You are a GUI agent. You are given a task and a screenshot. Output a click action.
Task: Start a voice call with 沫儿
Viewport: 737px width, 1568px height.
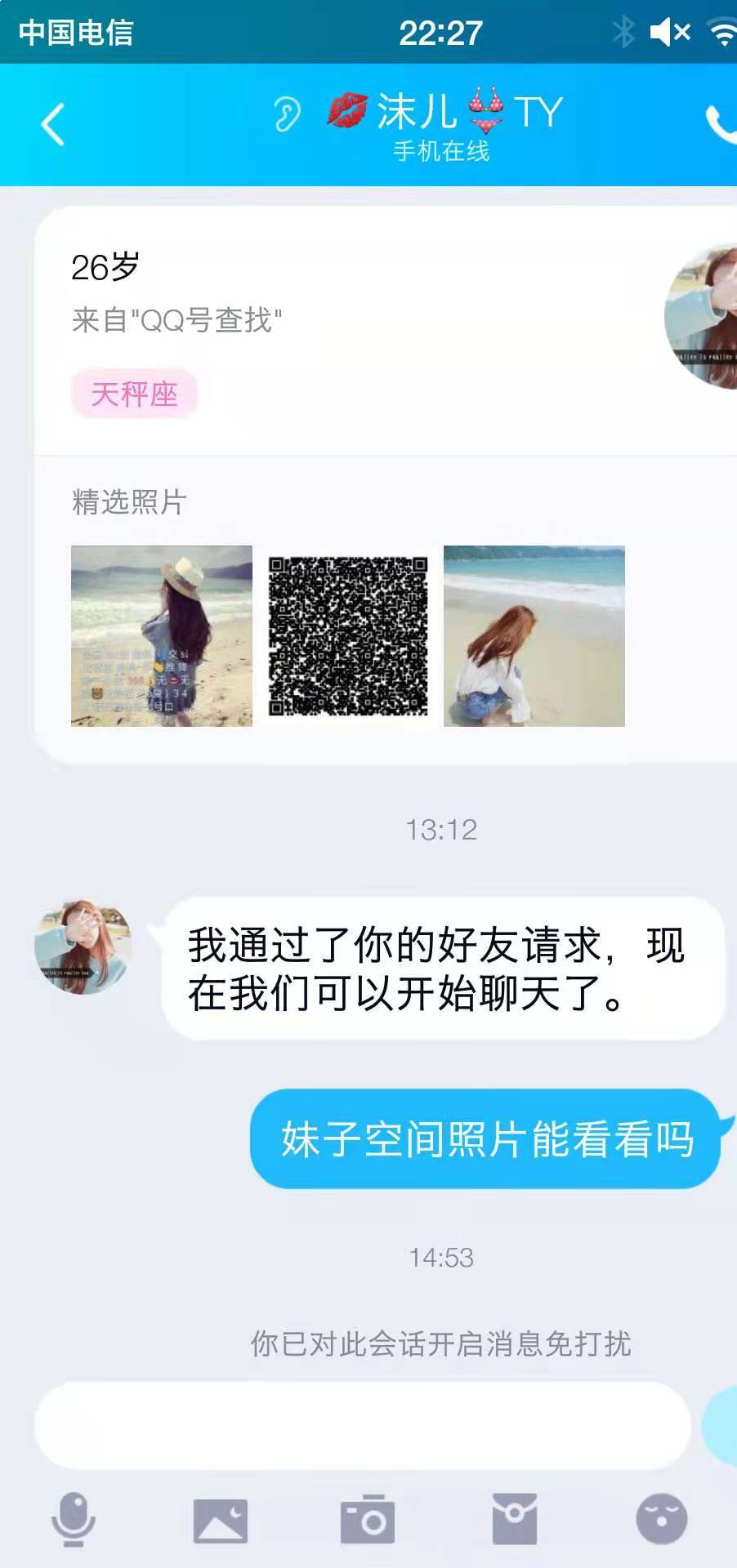(722, 123)
